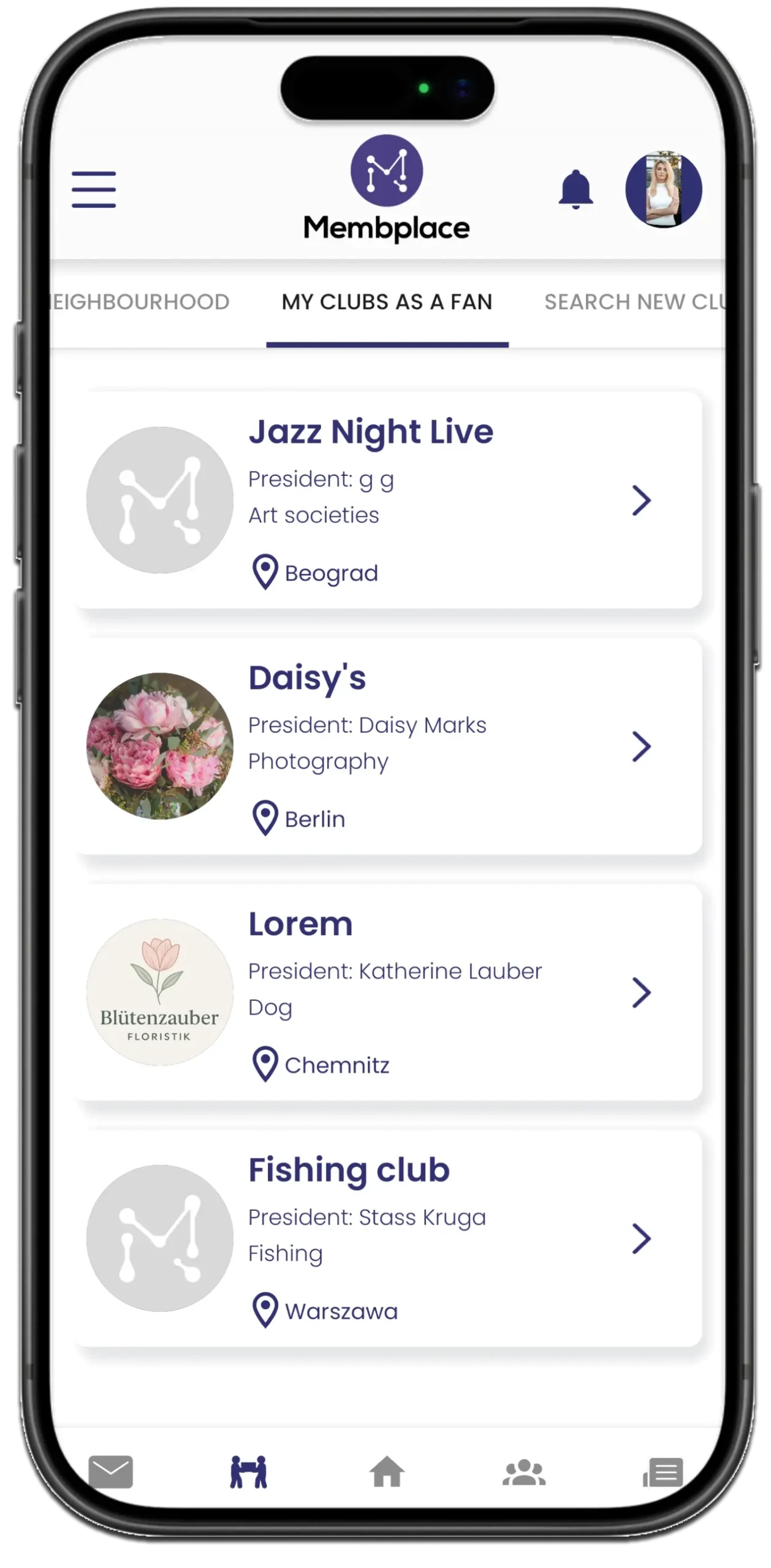Image resolution: width=771 pixels, height=1568 pixels.
Task: Switch to the Neighbourhood tab
Action: click(x=141, y=302)
